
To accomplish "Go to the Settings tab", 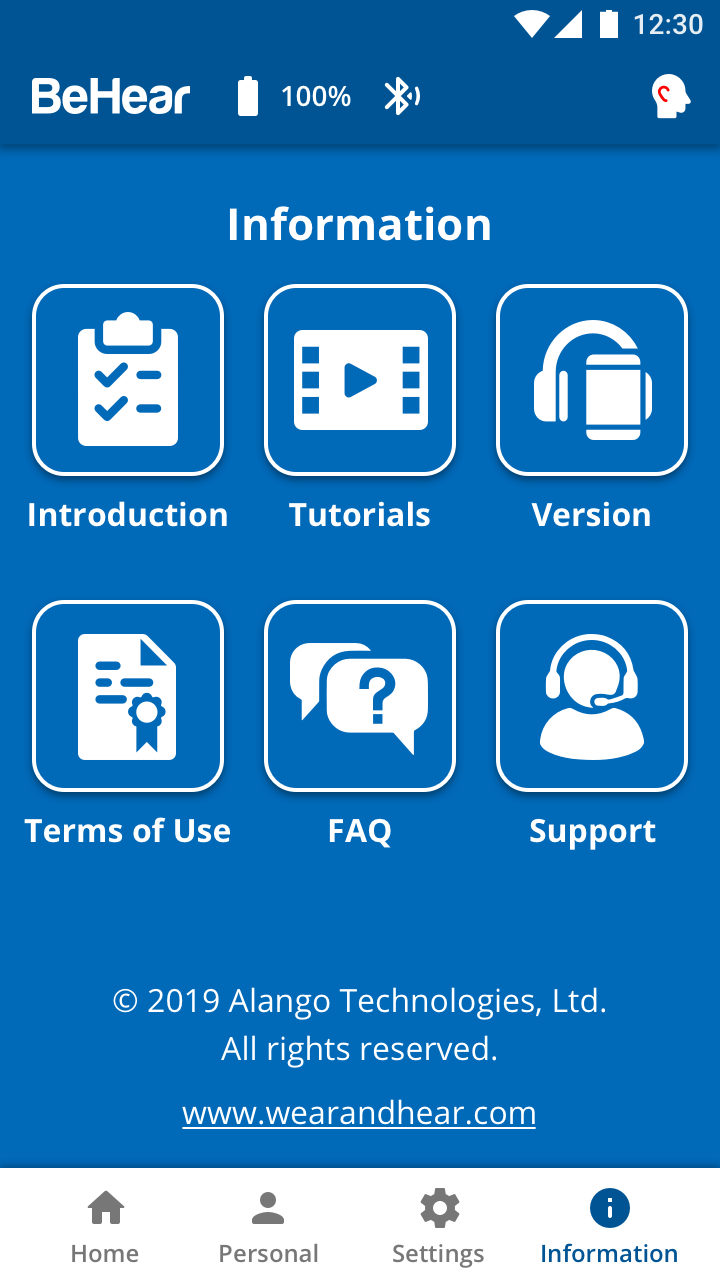I will coord(438,1226).
